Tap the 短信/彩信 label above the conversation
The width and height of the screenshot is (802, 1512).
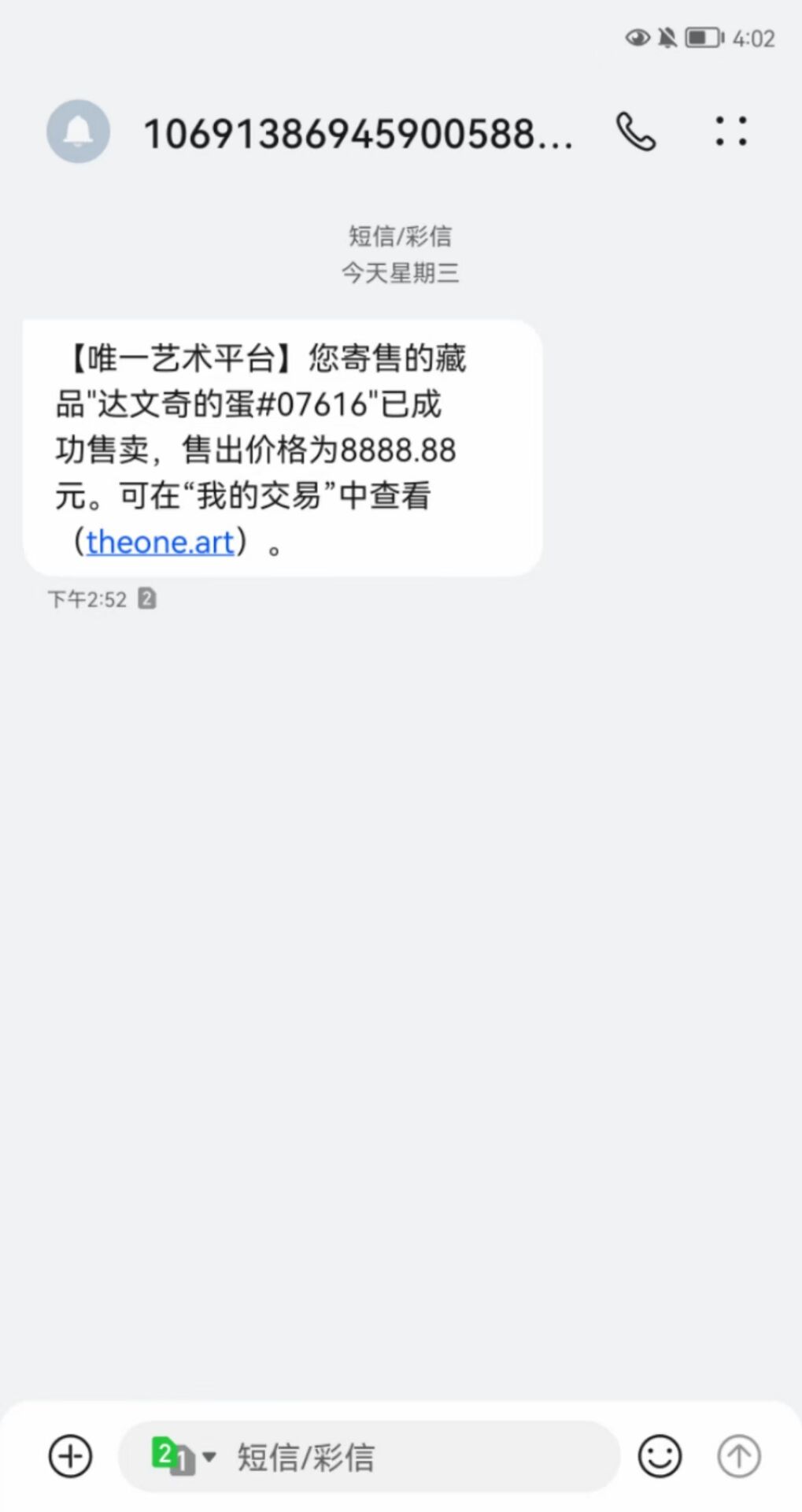click(x=401, y=235)
